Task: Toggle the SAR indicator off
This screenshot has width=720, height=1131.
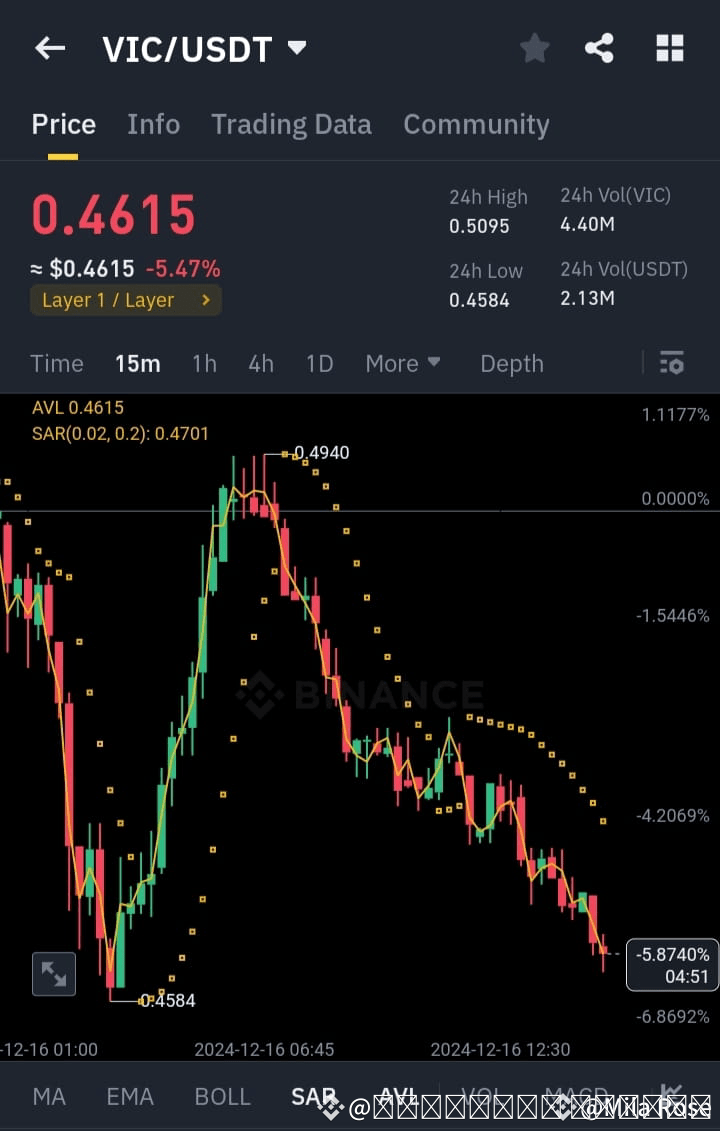Action: pos(314,1097)
